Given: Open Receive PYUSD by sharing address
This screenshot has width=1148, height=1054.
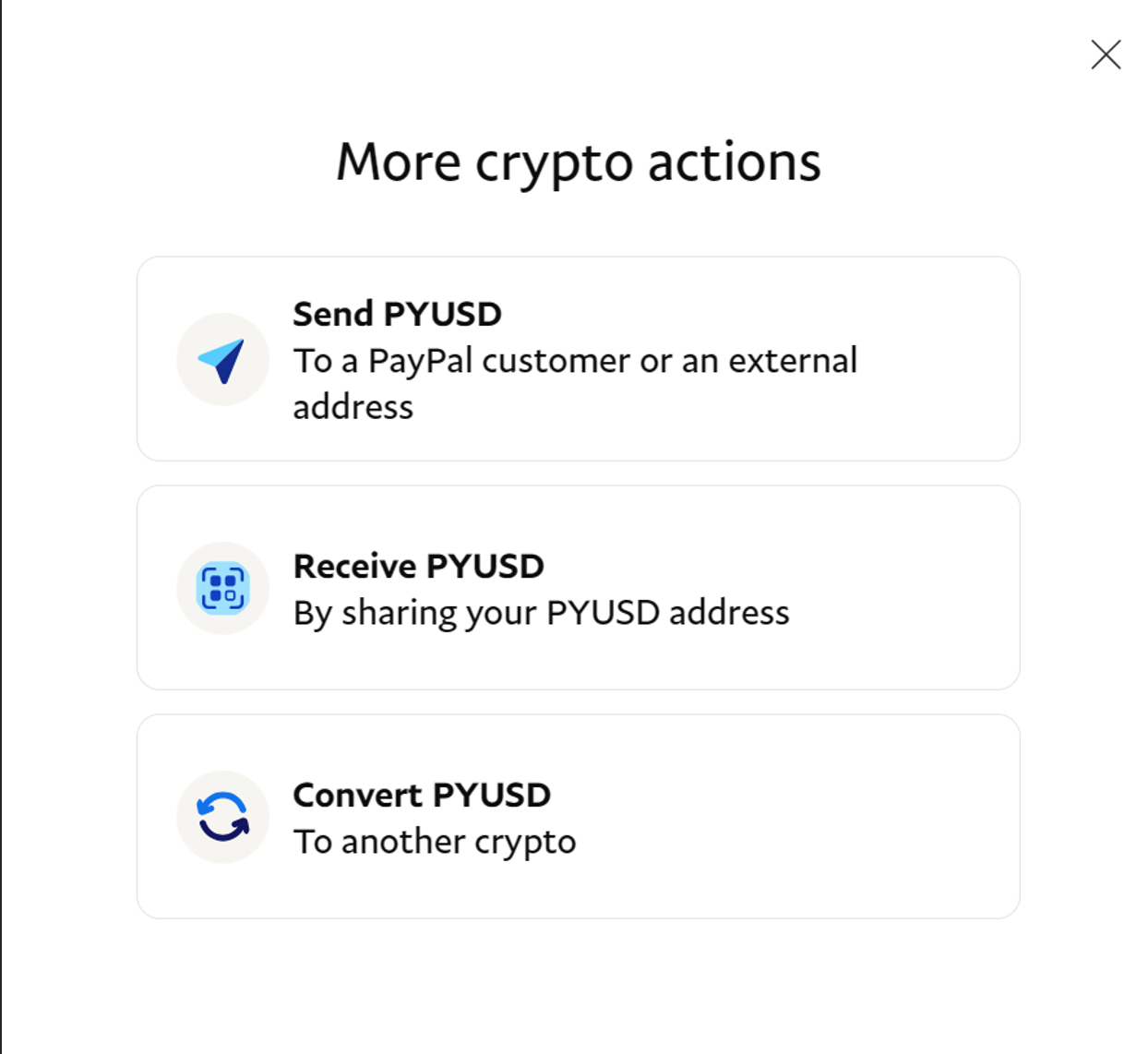Looking at the screenshot, I should (x=578, y=588).
